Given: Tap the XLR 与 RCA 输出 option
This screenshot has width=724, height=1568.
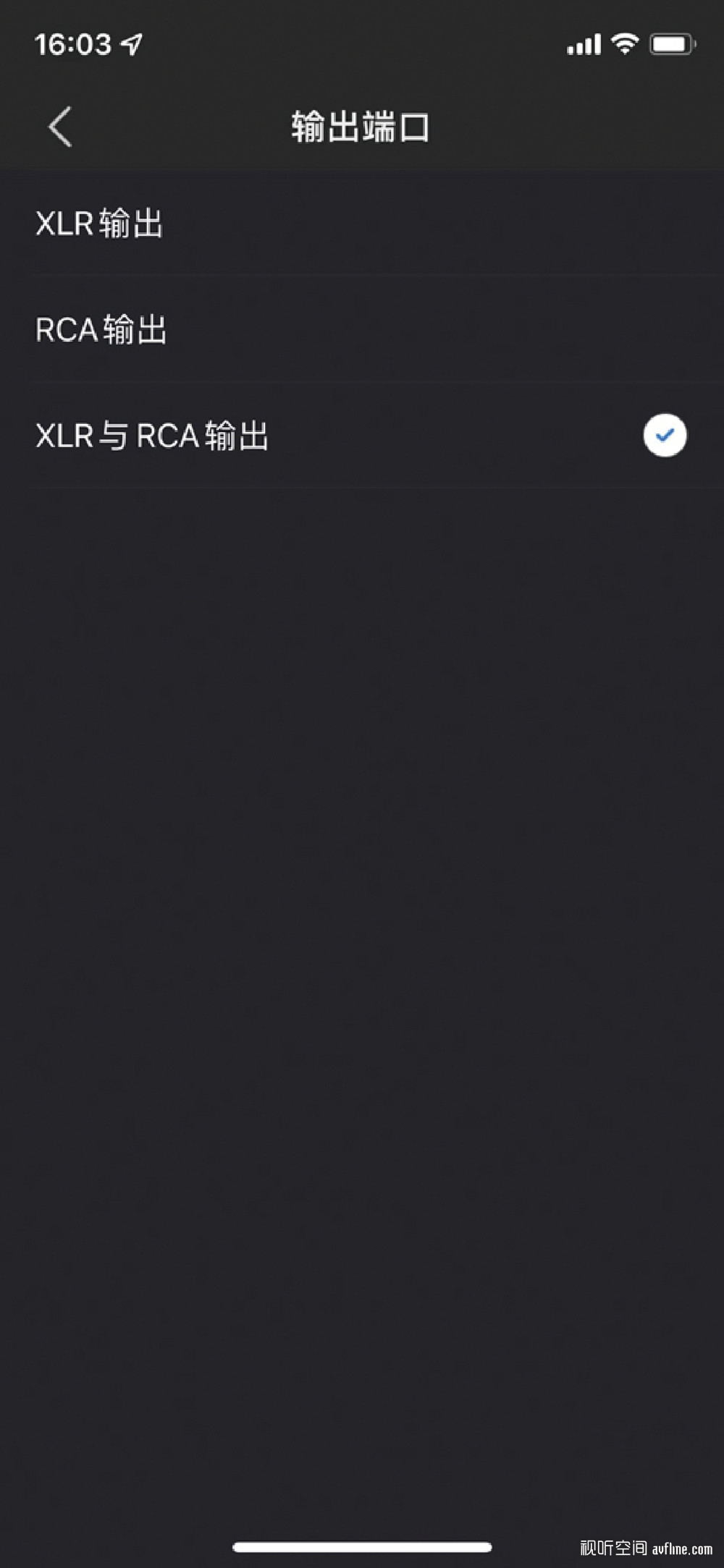Looking at the screenshot, I should pyautogui.click(x=362, y=436).
